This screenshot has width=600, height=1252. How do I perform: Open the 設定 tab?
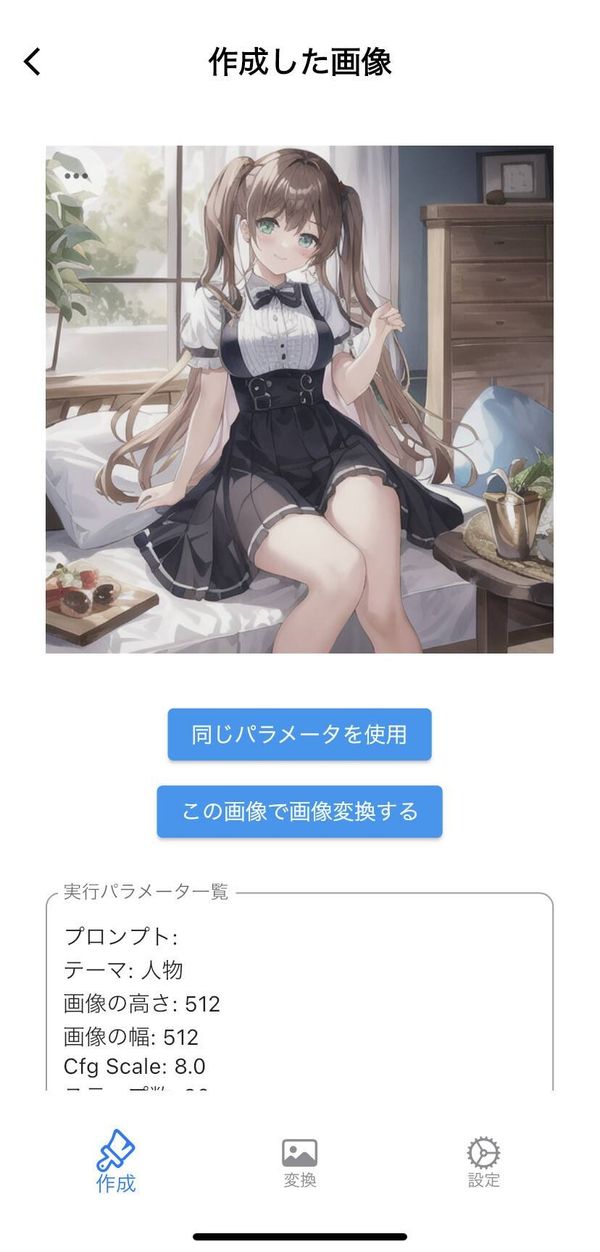484,1163
